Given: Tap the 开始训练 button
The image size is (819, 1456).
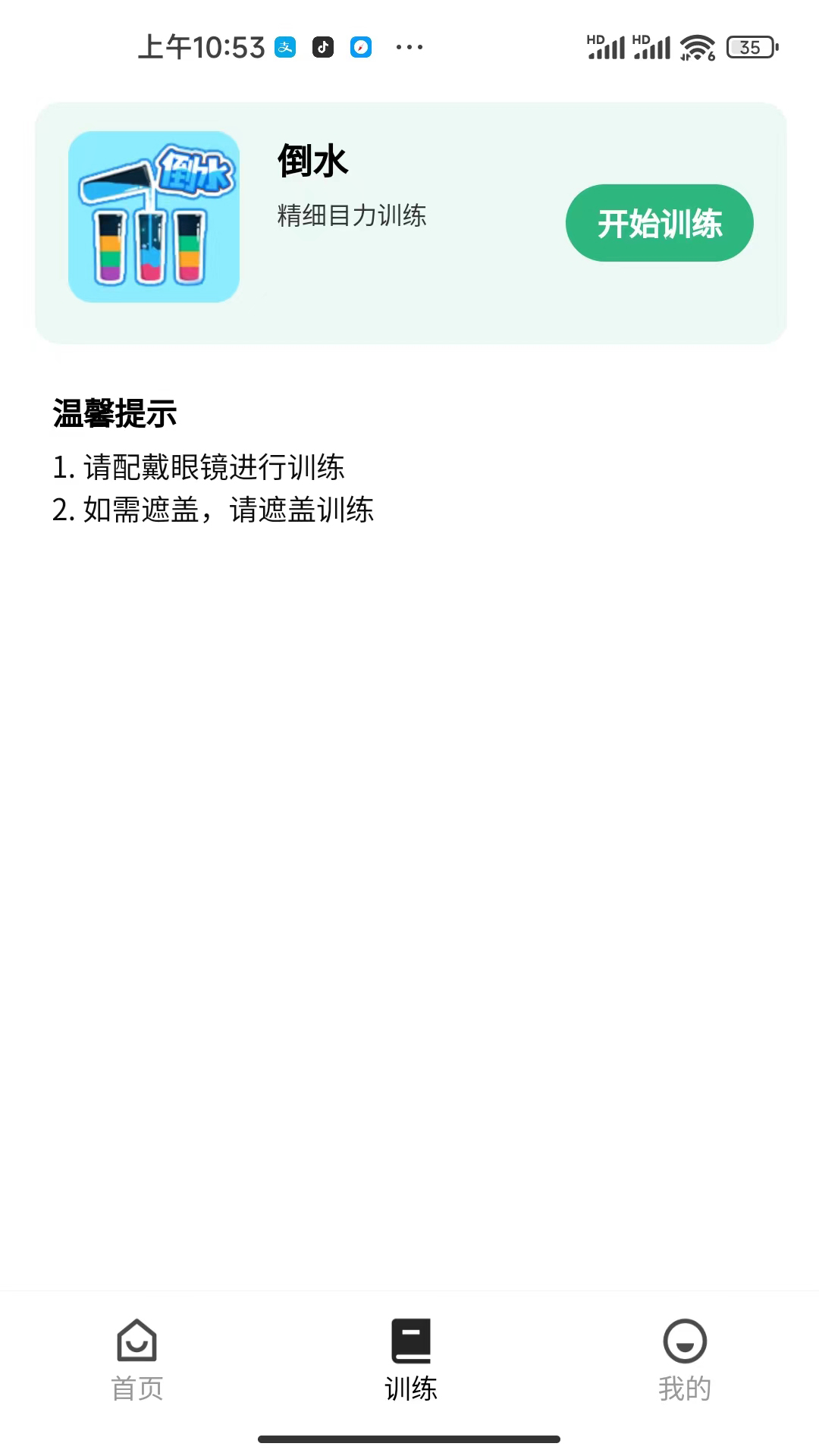Looking at the screenshot, I should click(659, 223).
